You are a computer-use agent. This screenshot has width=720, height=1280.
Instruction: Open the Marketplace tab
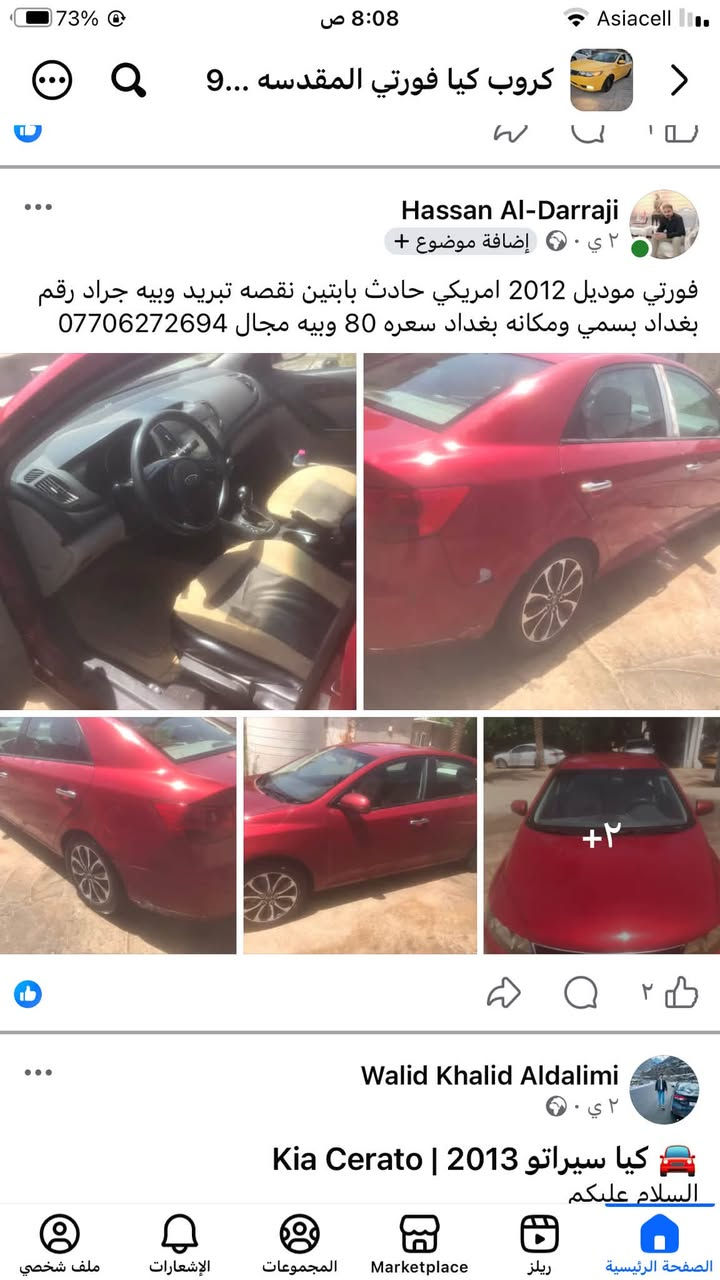420,1242
